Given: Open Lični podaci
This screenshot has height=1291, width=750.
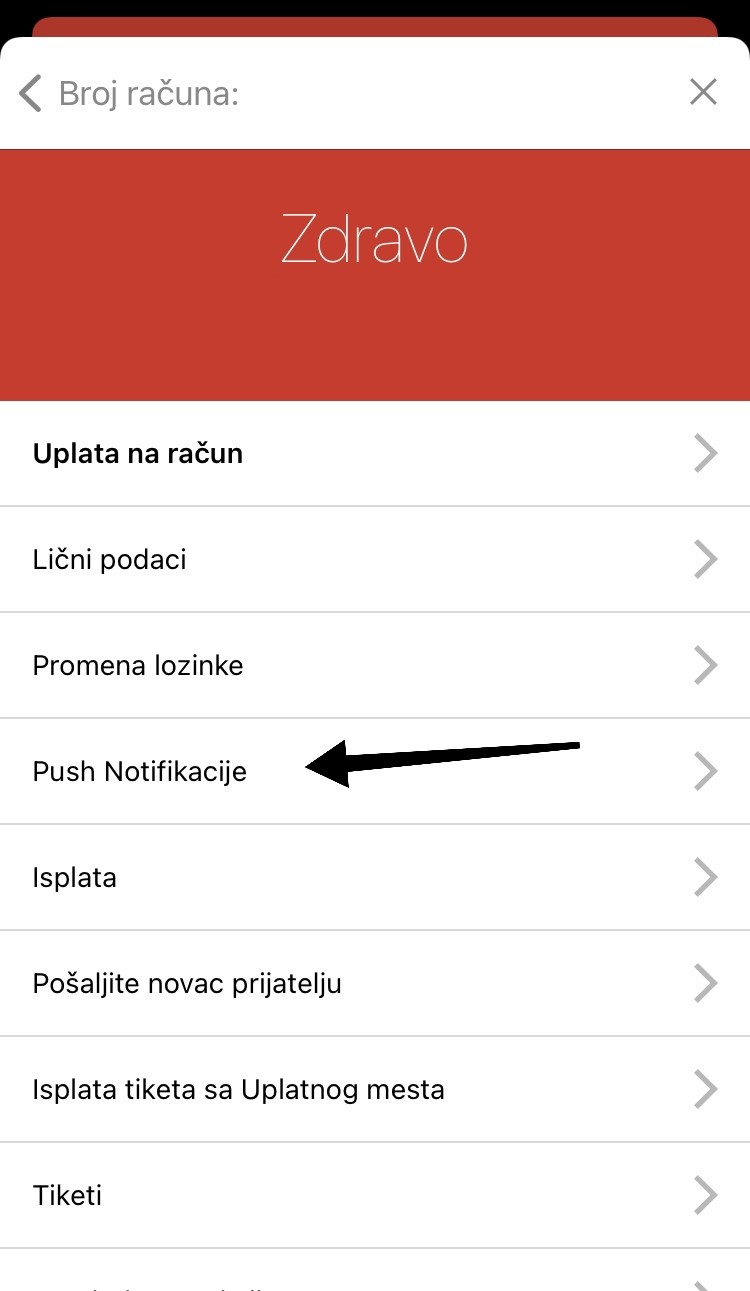Looking at the screenshot, I should click(x=375, y=560).
